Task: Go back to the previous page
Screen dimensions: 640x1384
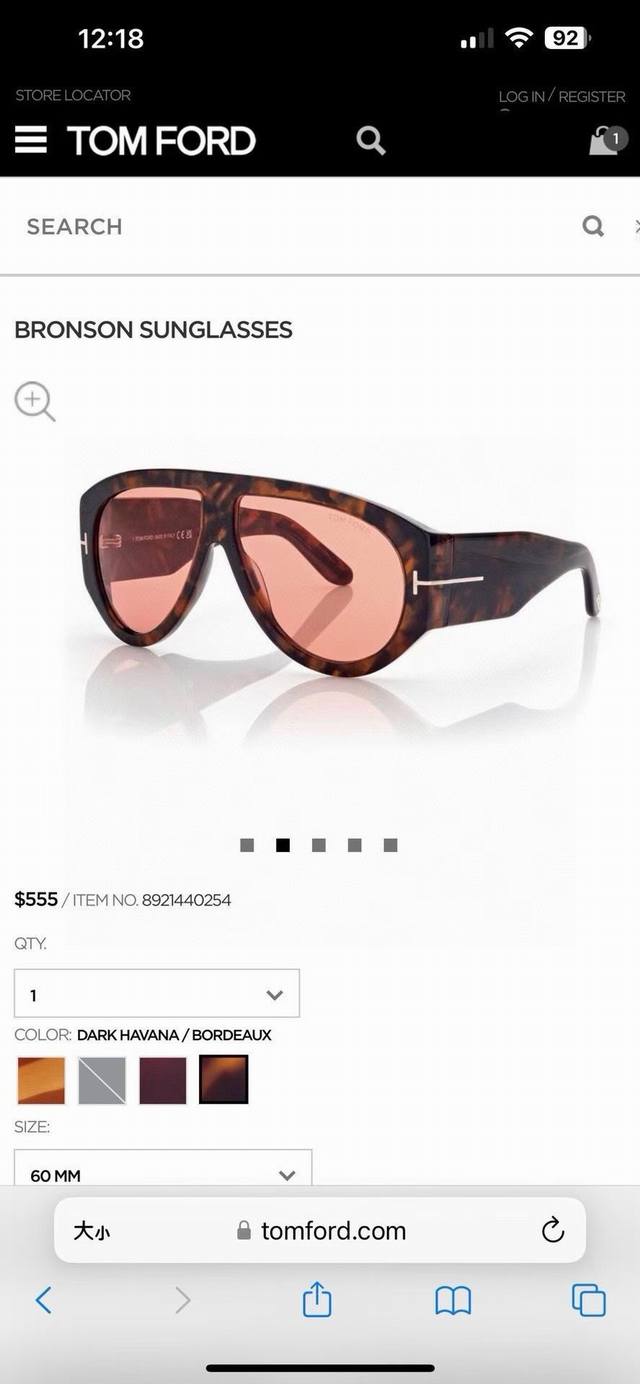Action: tap(44, 1300)
